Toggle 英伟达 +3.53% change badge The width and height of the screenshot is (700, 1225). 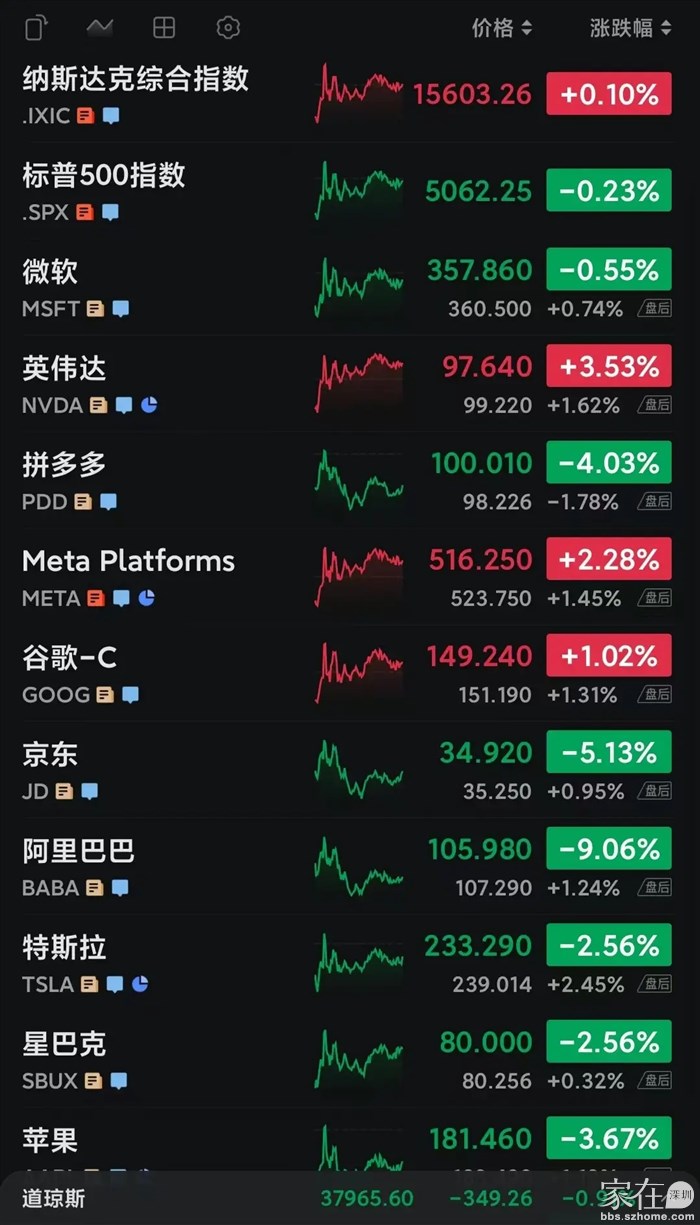click(608, 366)
